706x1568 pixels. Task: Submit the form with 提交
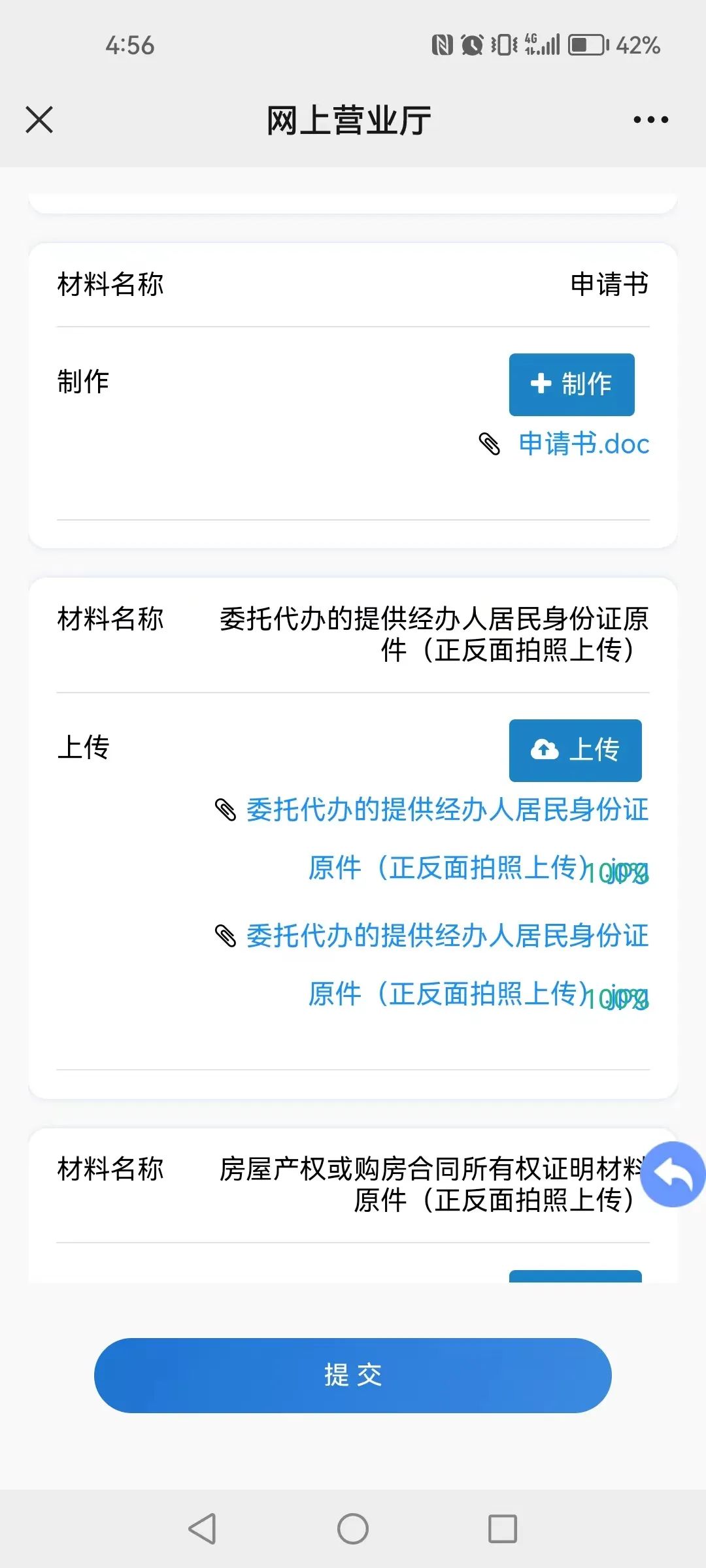click(x=353, y=1375)
